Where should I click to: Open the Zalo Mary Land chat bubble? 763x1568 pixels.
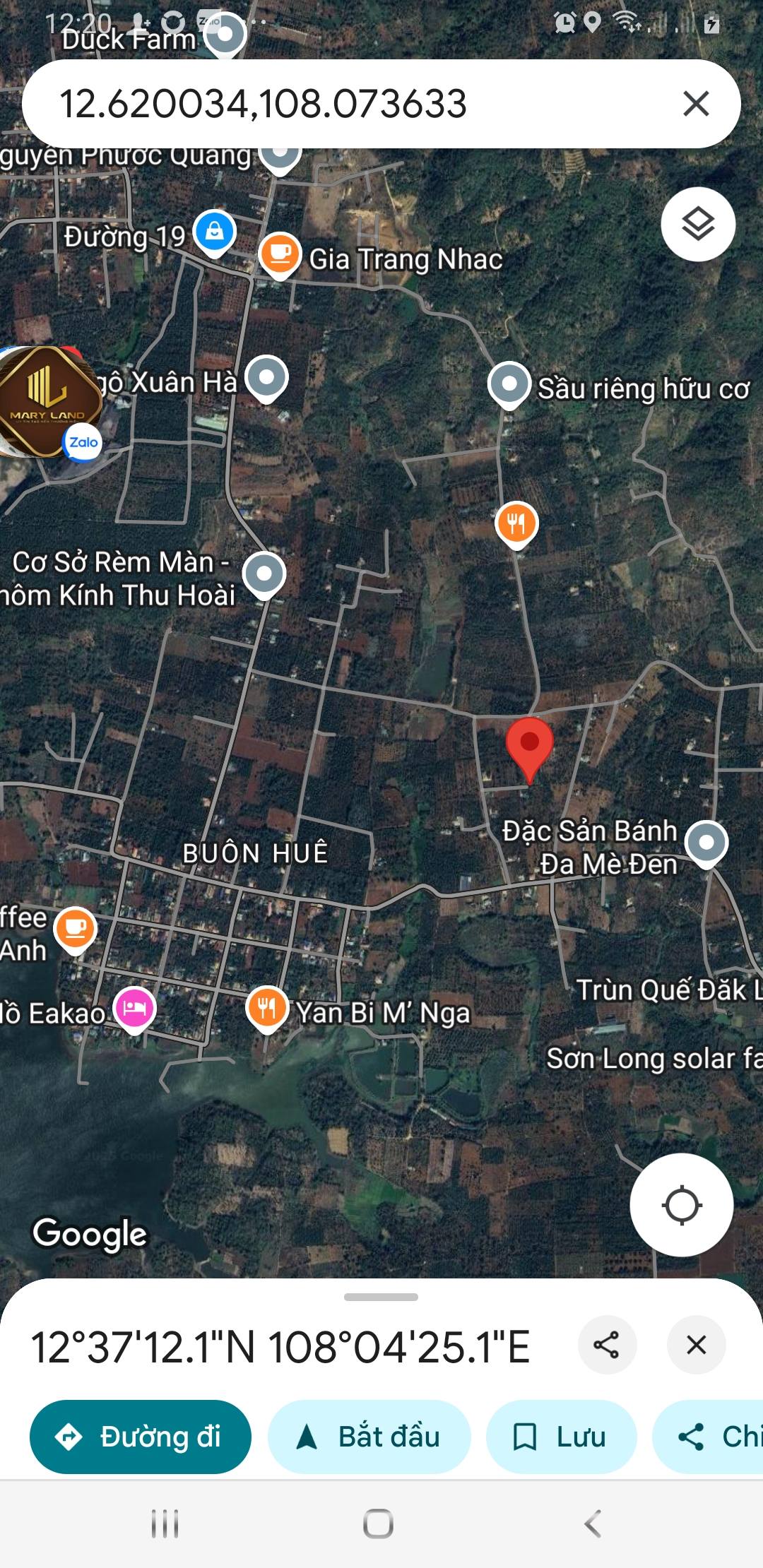tap(48, 403)
